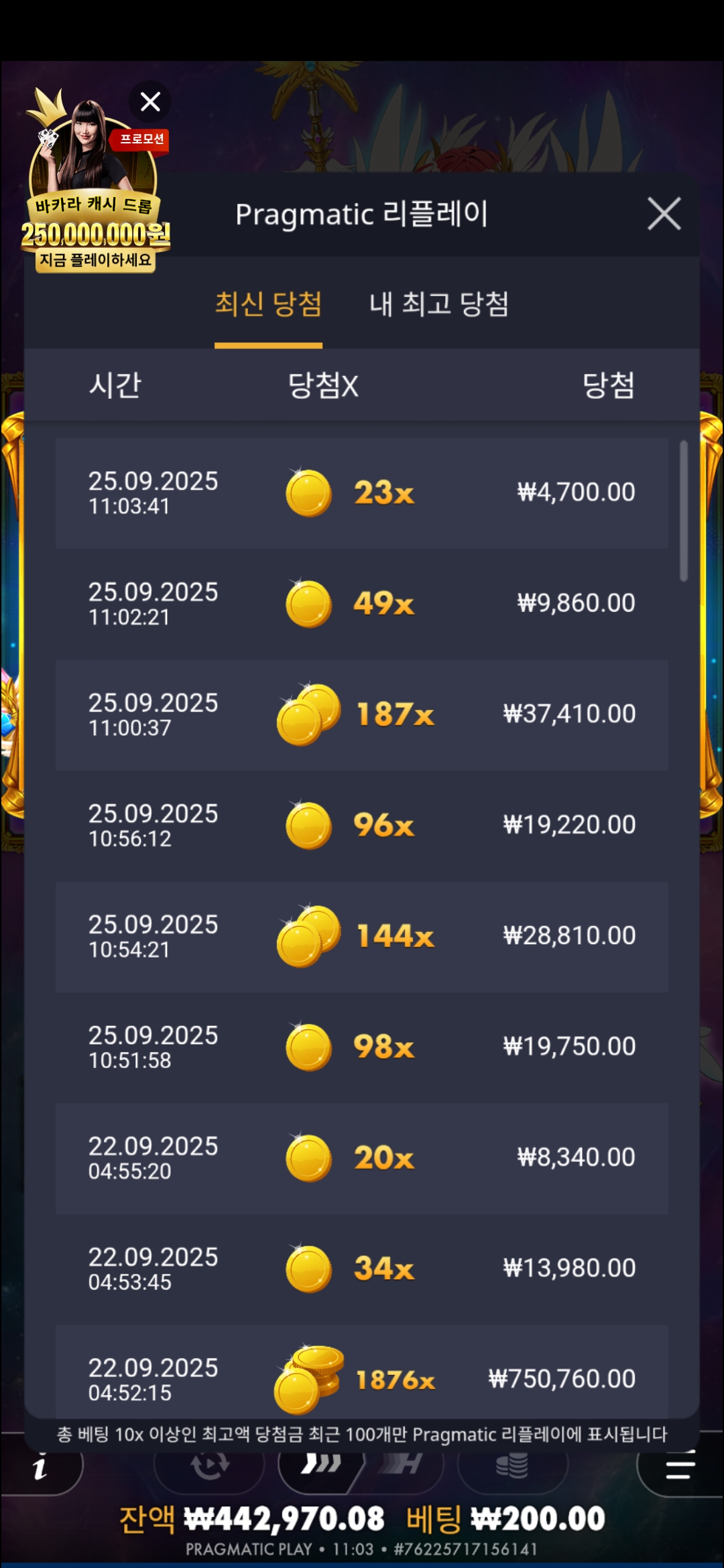Image resolution: width=724 pixels, height=1568 pixels.
Task: Switch to the 내 최고 당첨 tab
Action: 439,304
